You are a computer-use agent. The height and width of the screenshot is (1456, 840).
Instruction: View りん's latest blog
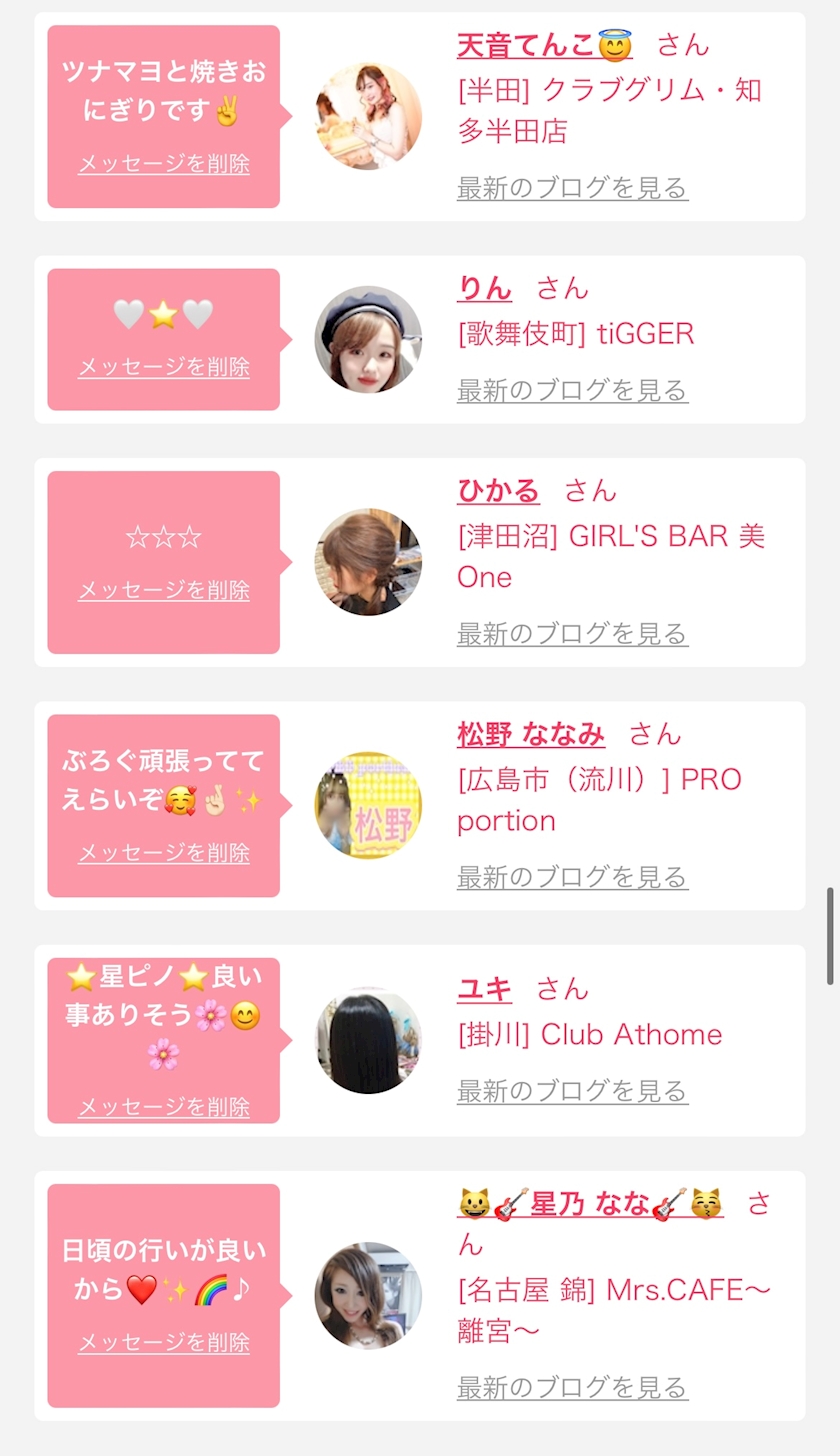[572, 390]
